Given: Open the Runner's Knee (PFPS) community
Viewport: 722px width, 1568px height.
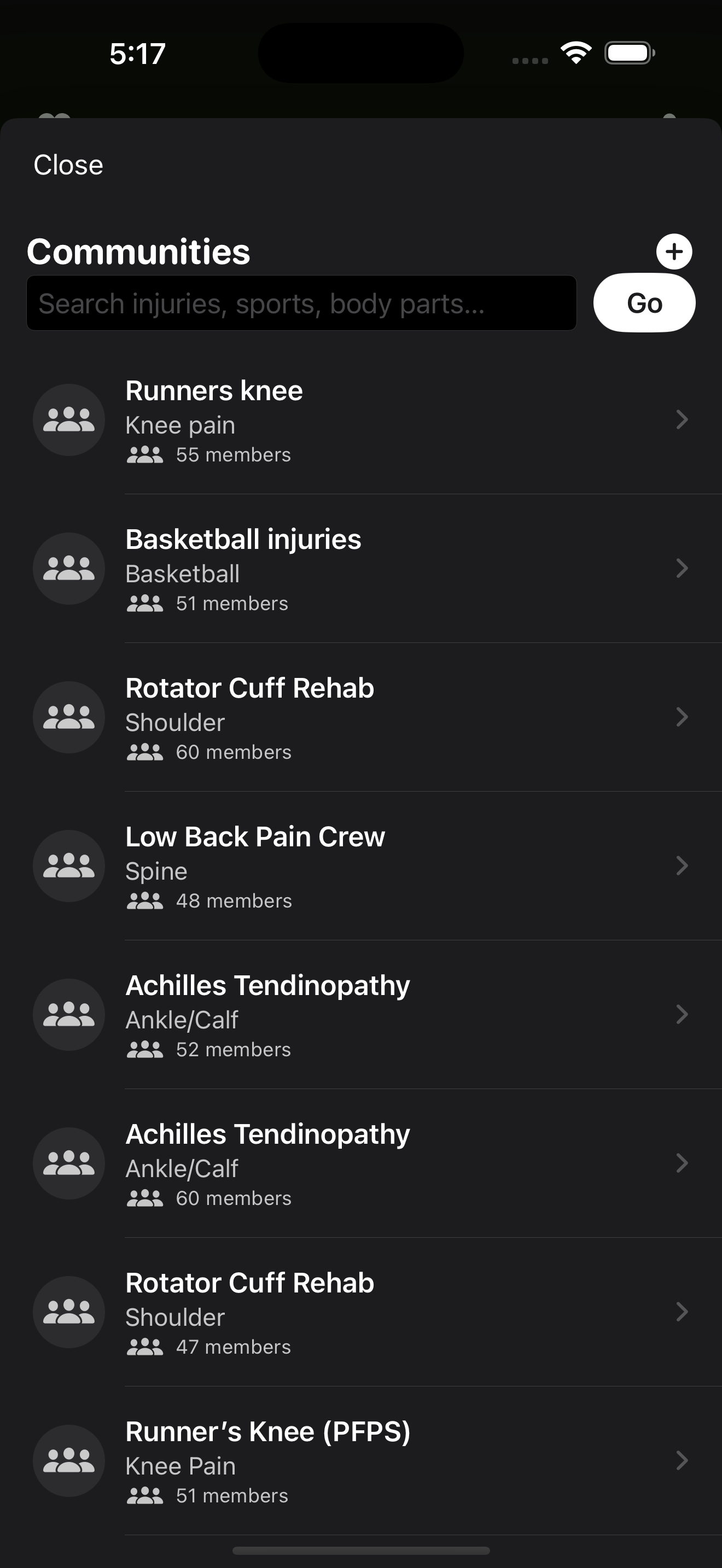Looking at the screenshot, I should [x=361, y=1460].
